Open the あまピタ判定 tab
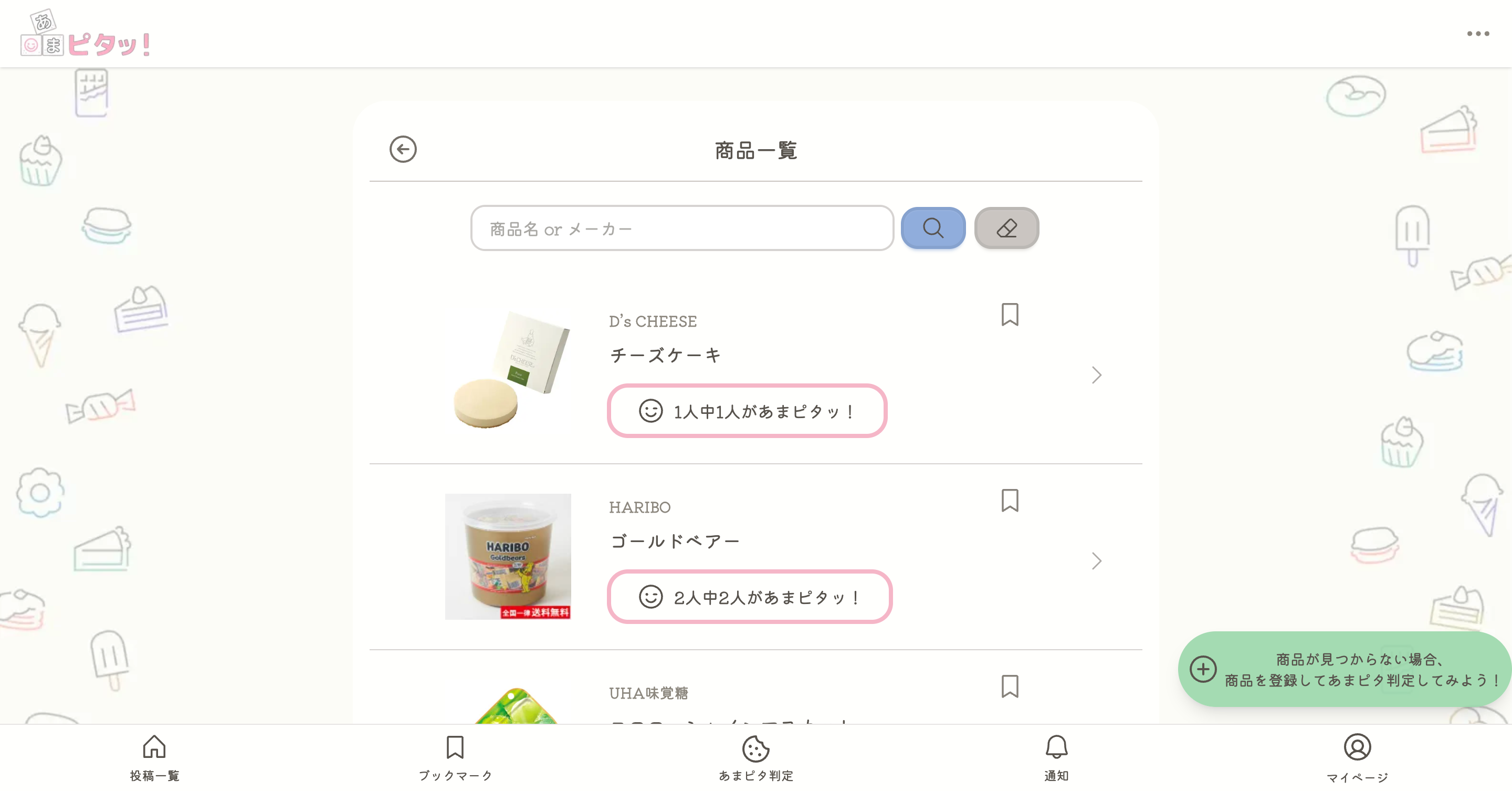This screenshot has width=1512, height=791. pyautogui.click(x=756, y=758)
